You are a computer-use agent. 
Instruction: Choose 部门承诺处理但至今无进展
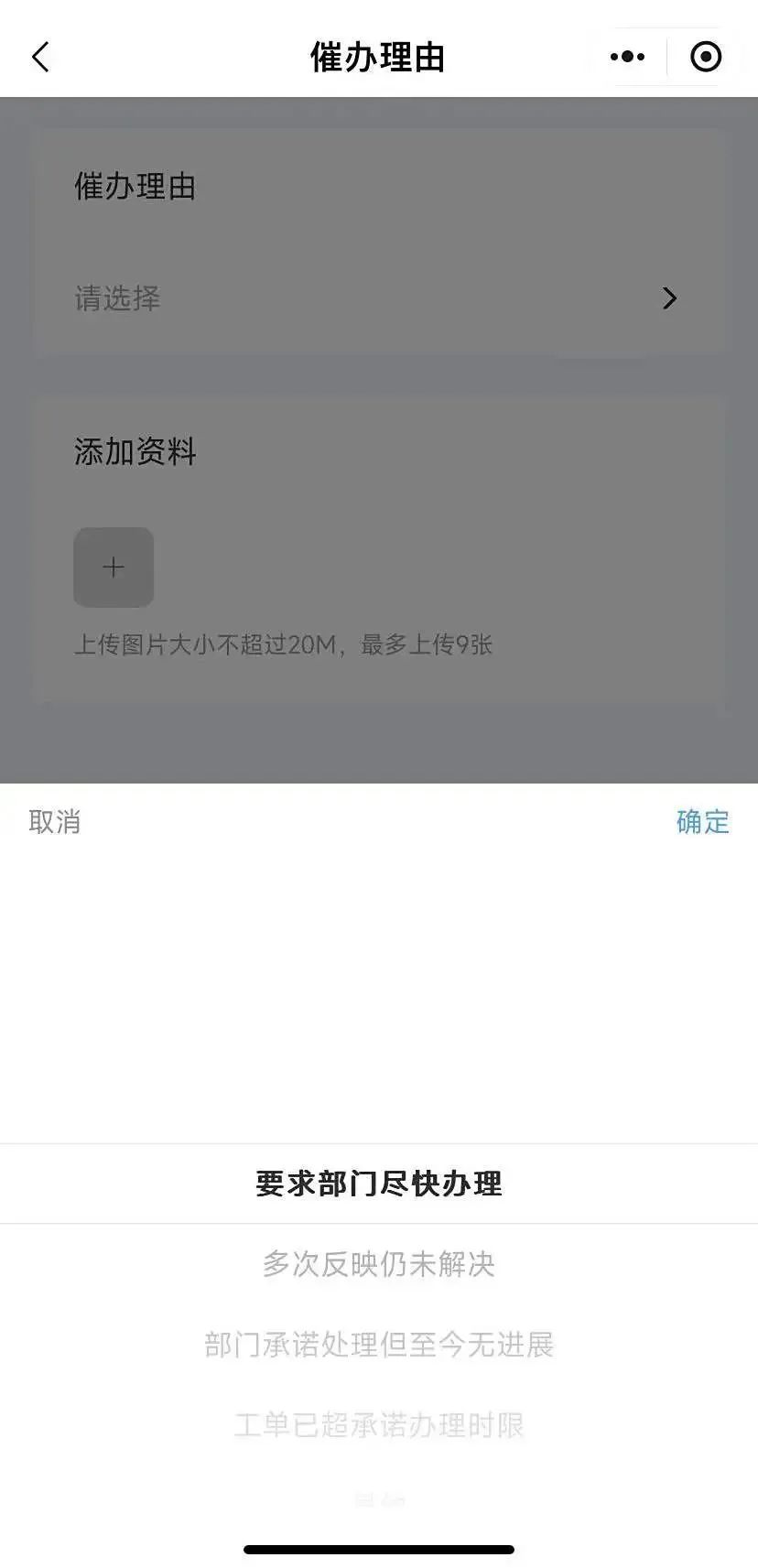(378, 1345)
